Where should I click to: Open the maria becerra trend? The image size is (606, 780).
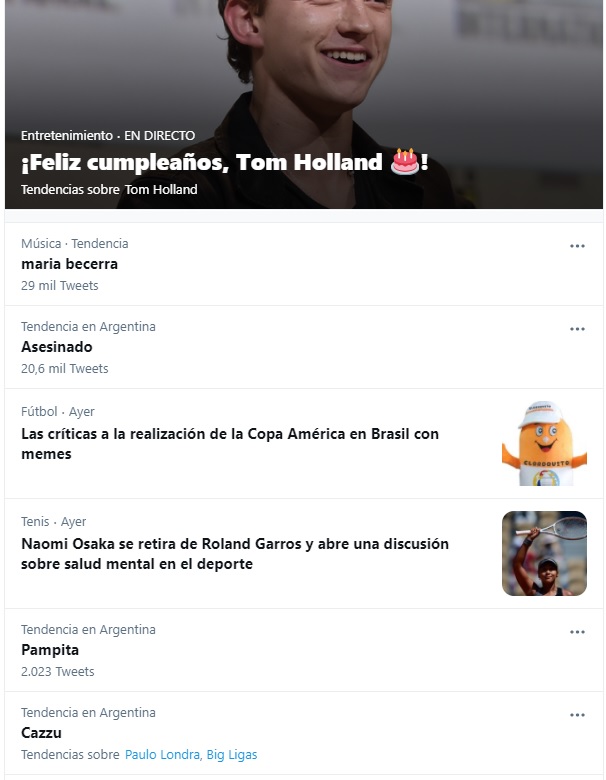pos(70,264)
